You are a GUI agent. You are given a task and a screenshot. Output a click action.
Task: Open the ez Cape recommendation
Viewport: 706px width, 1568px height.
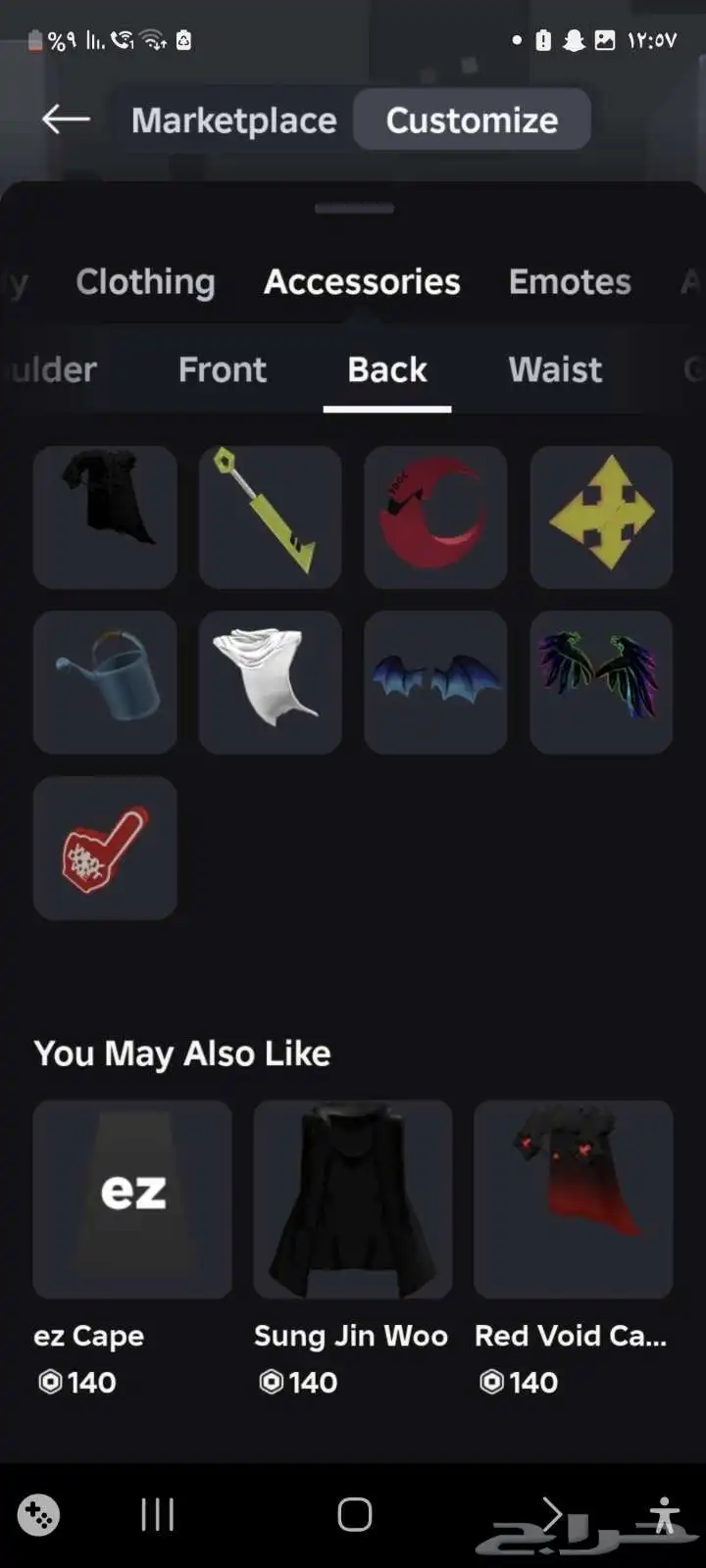point(132,1200)
